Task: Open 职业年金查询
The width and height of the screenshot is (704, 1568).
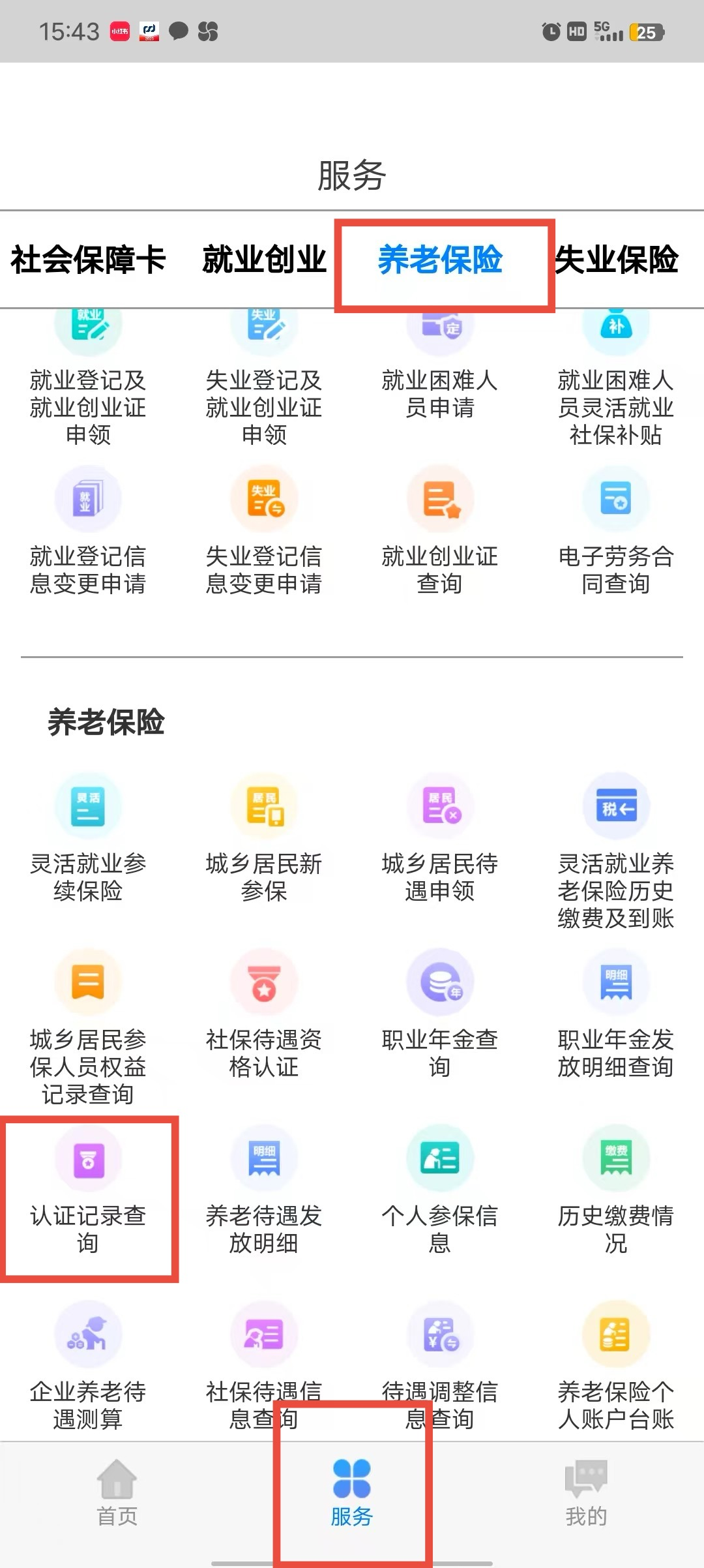Action: [440, 1014]
